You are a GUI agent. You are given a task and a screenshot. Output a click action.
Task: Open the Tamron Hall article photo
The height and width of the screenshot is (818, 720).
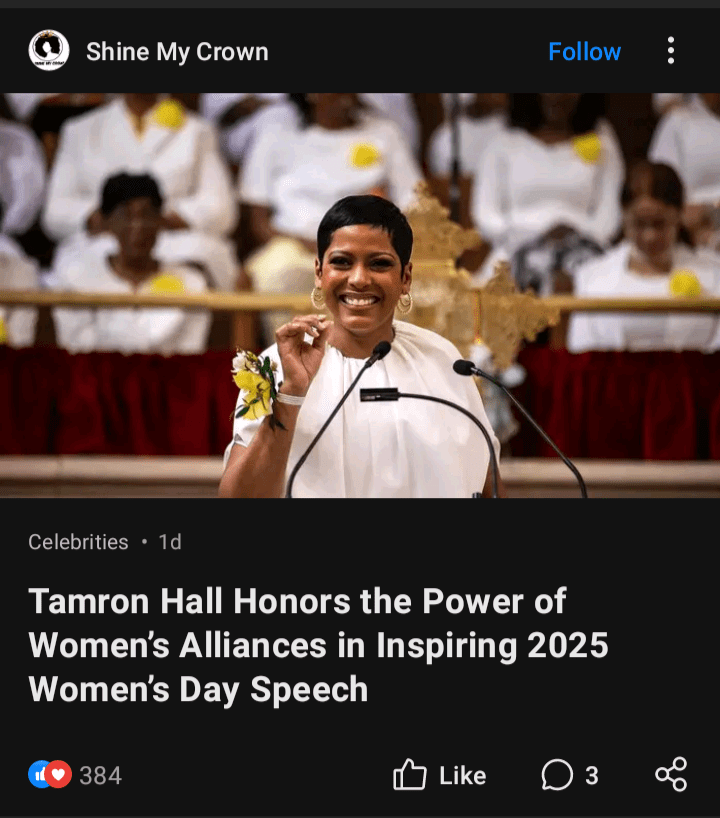click(360, 295)
